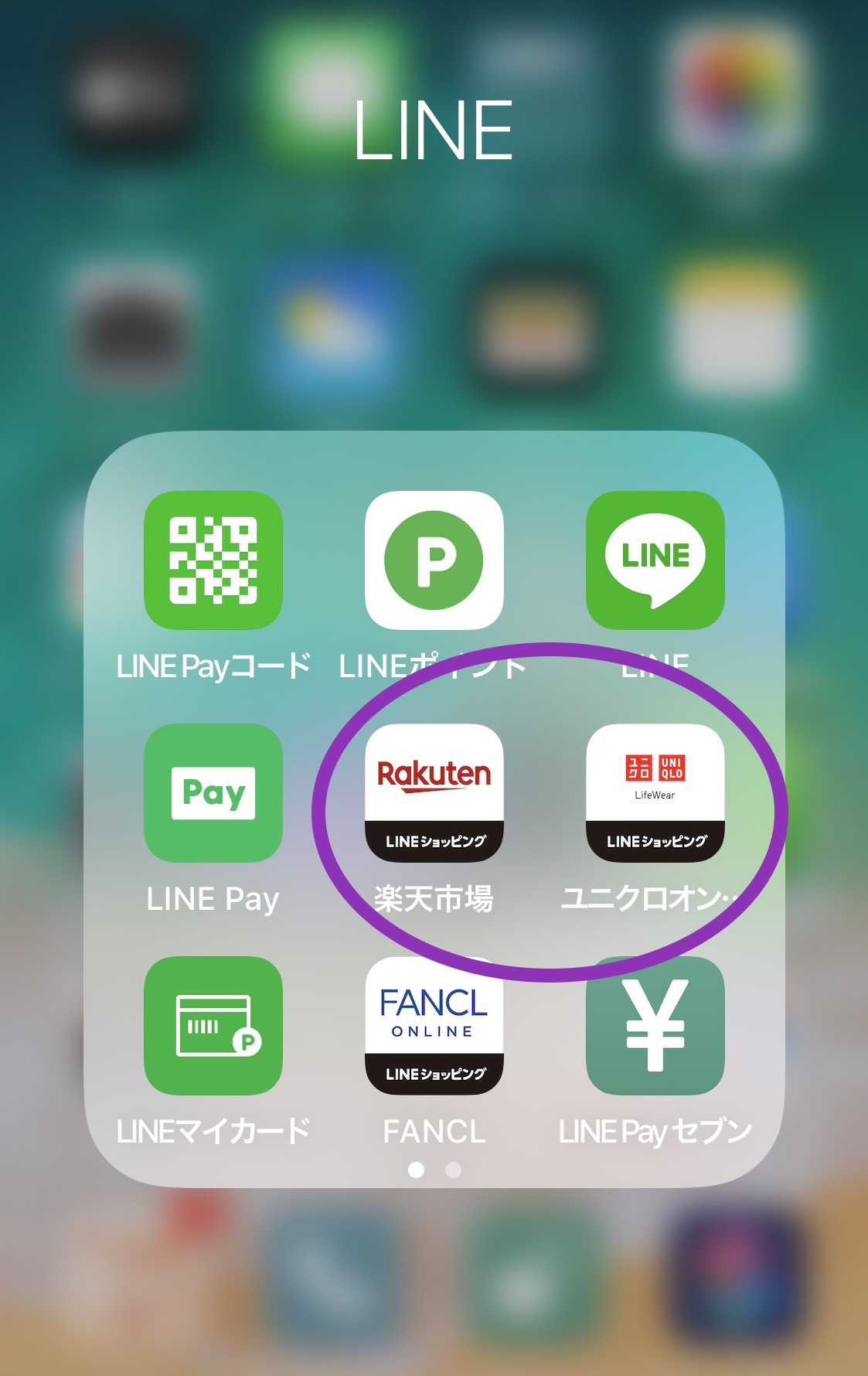Open the LINE Pay セブン app
Screen dimensions: 868x1376
tap(655, 1025)
